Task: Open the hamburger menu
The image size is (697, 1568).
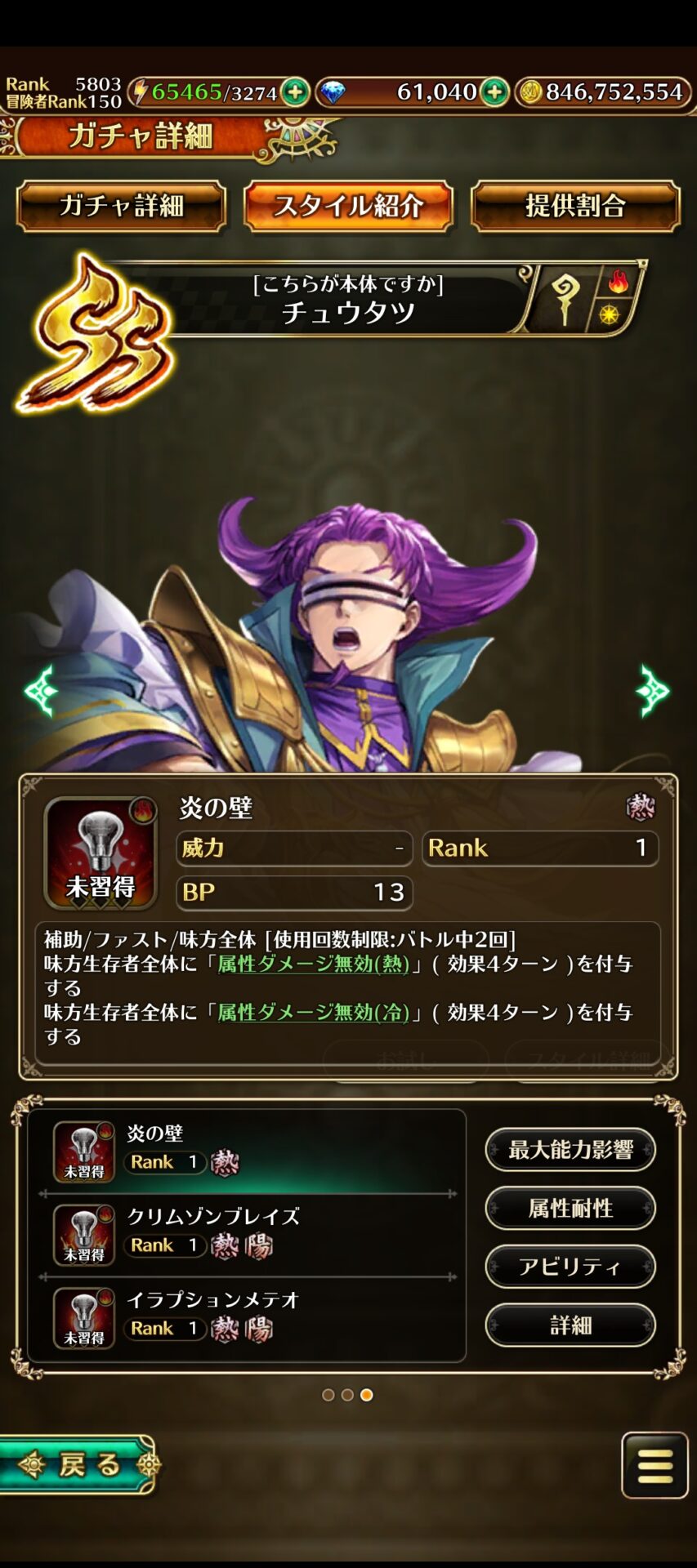Action: (655, 1466)
